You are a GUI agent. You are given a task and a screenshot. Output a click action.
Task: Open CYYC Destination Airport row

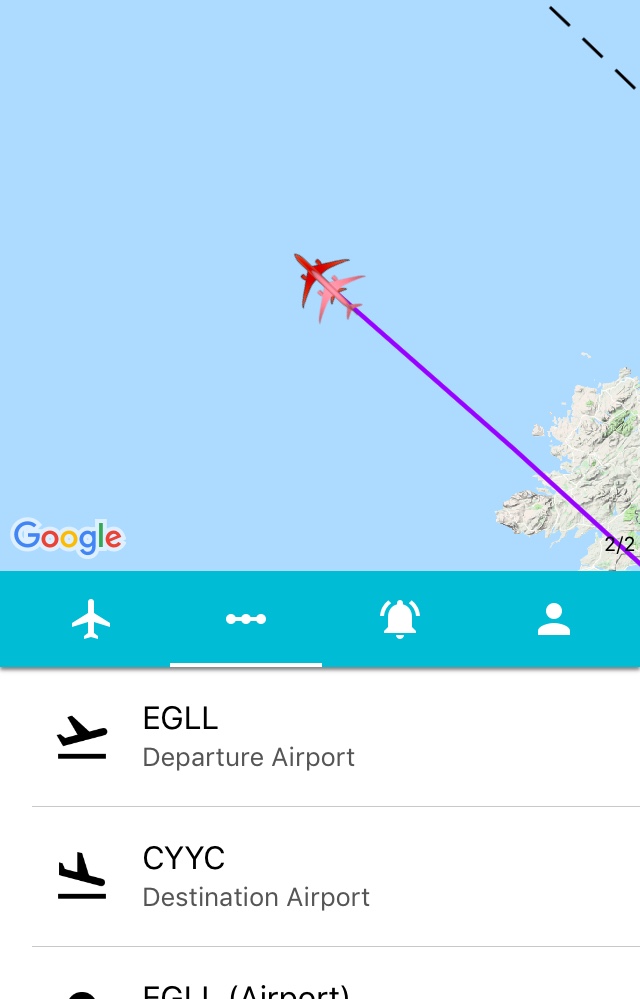coord(320,877)
